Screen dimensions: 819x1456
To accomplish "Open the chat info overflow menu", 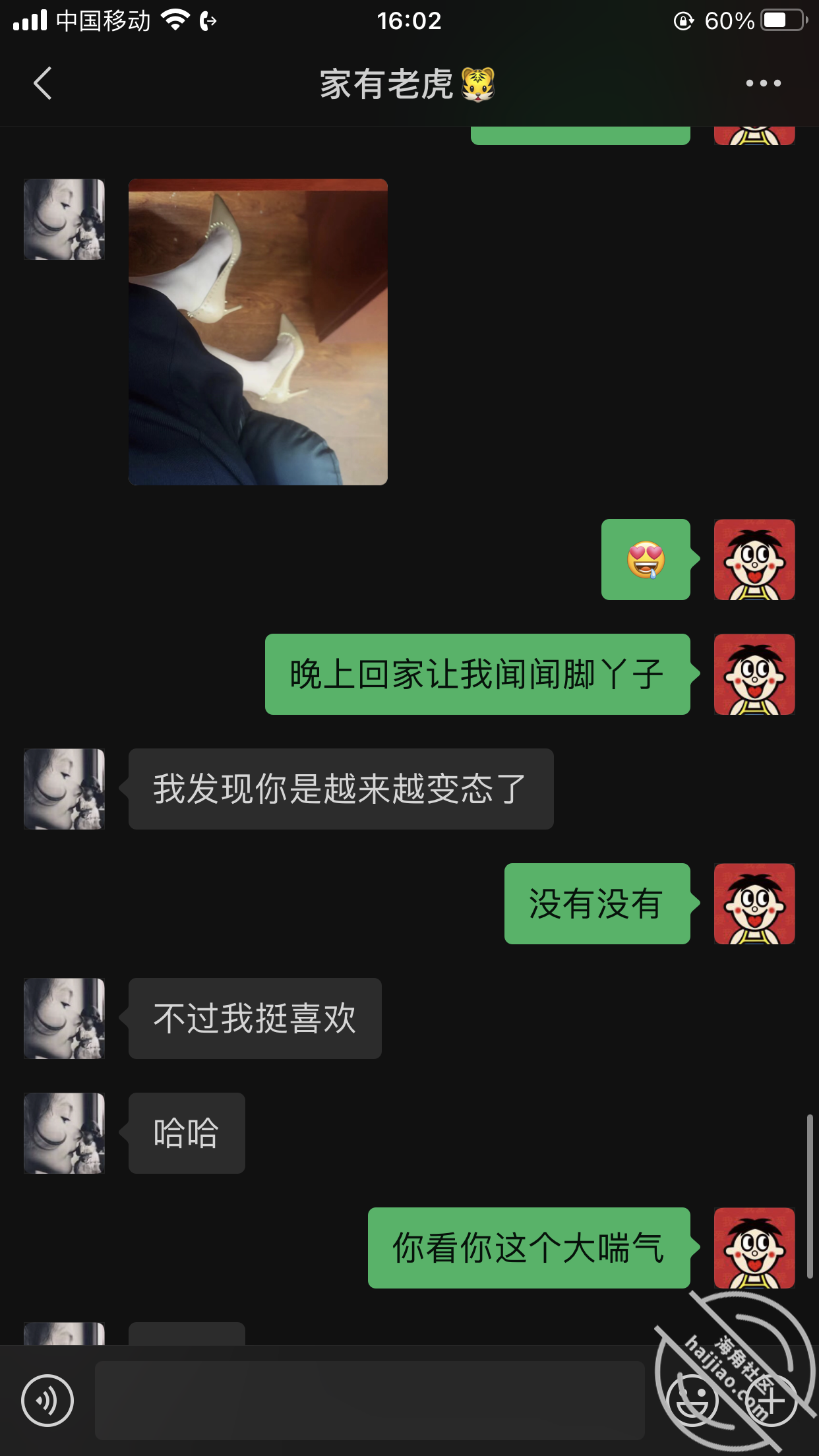I will click(x=763, y=83).
